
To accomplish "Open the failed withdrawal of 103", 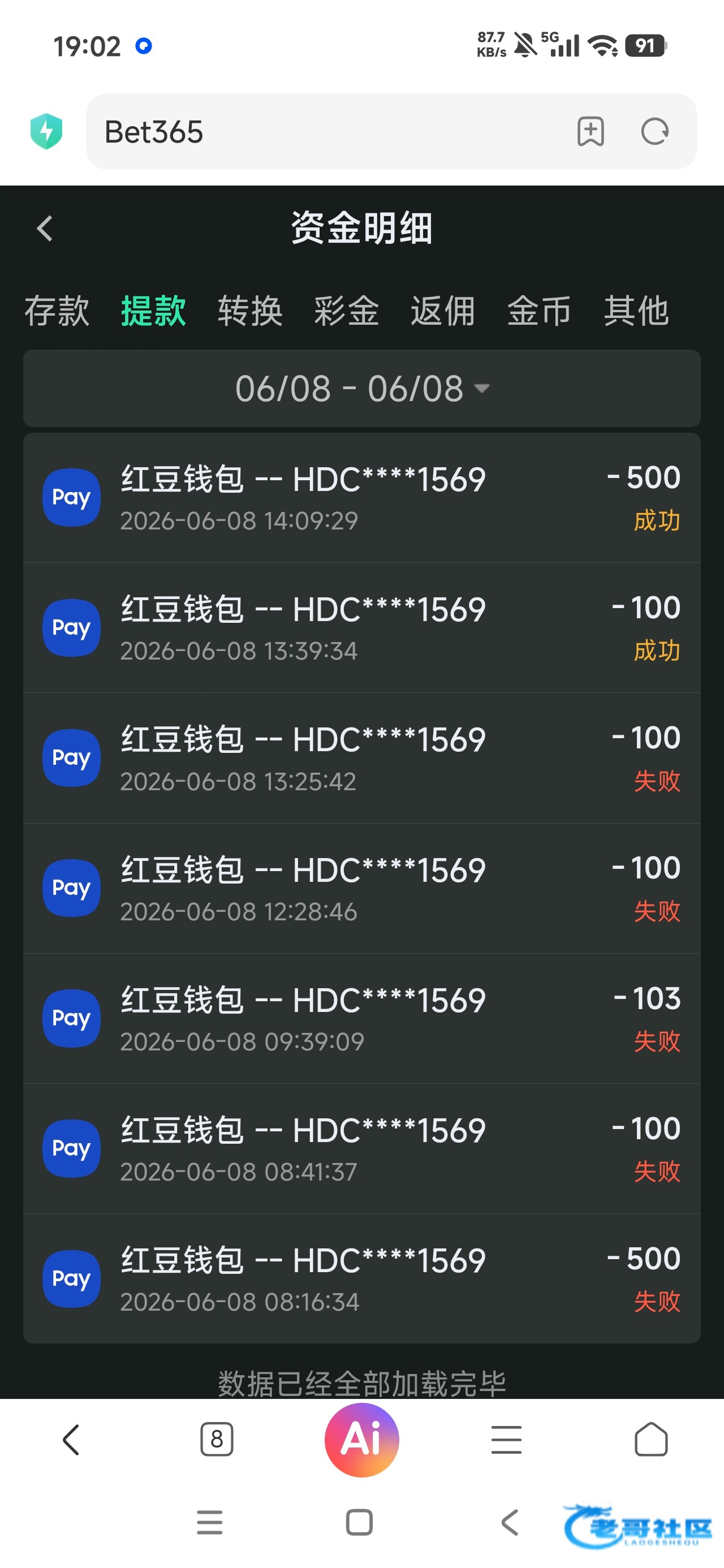I will tap(361, 1018).
